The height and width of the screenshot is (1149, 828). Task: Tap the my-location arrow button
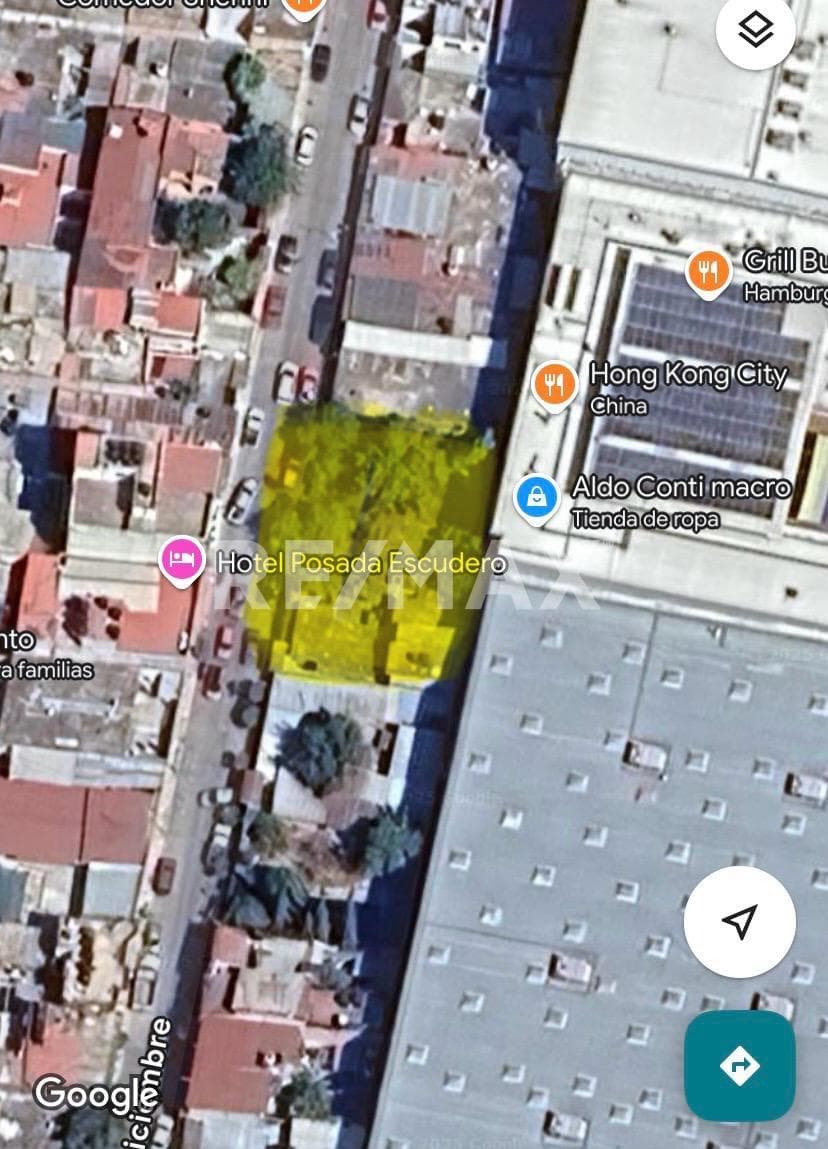739,921
